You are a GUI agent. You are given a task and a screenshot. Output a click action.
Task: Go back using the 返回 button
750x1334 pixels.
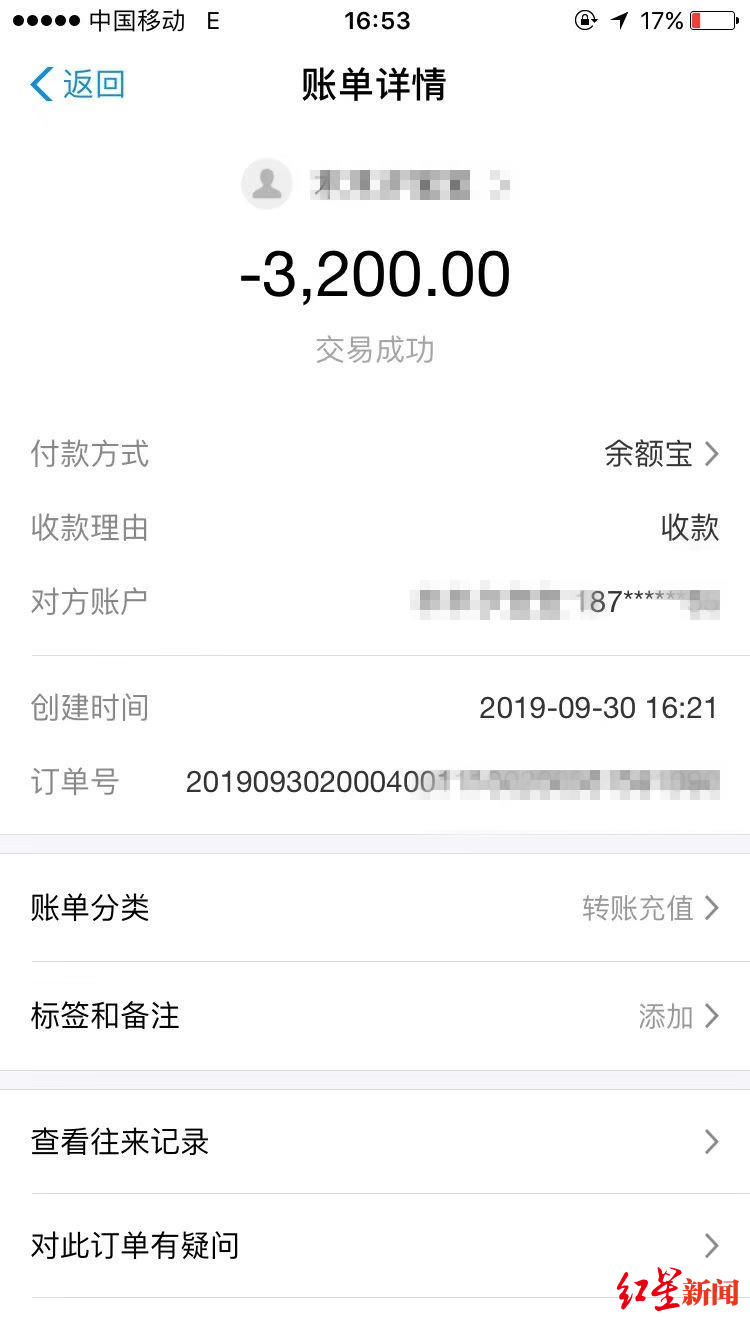pyautogui.click(x=78, y=85)
